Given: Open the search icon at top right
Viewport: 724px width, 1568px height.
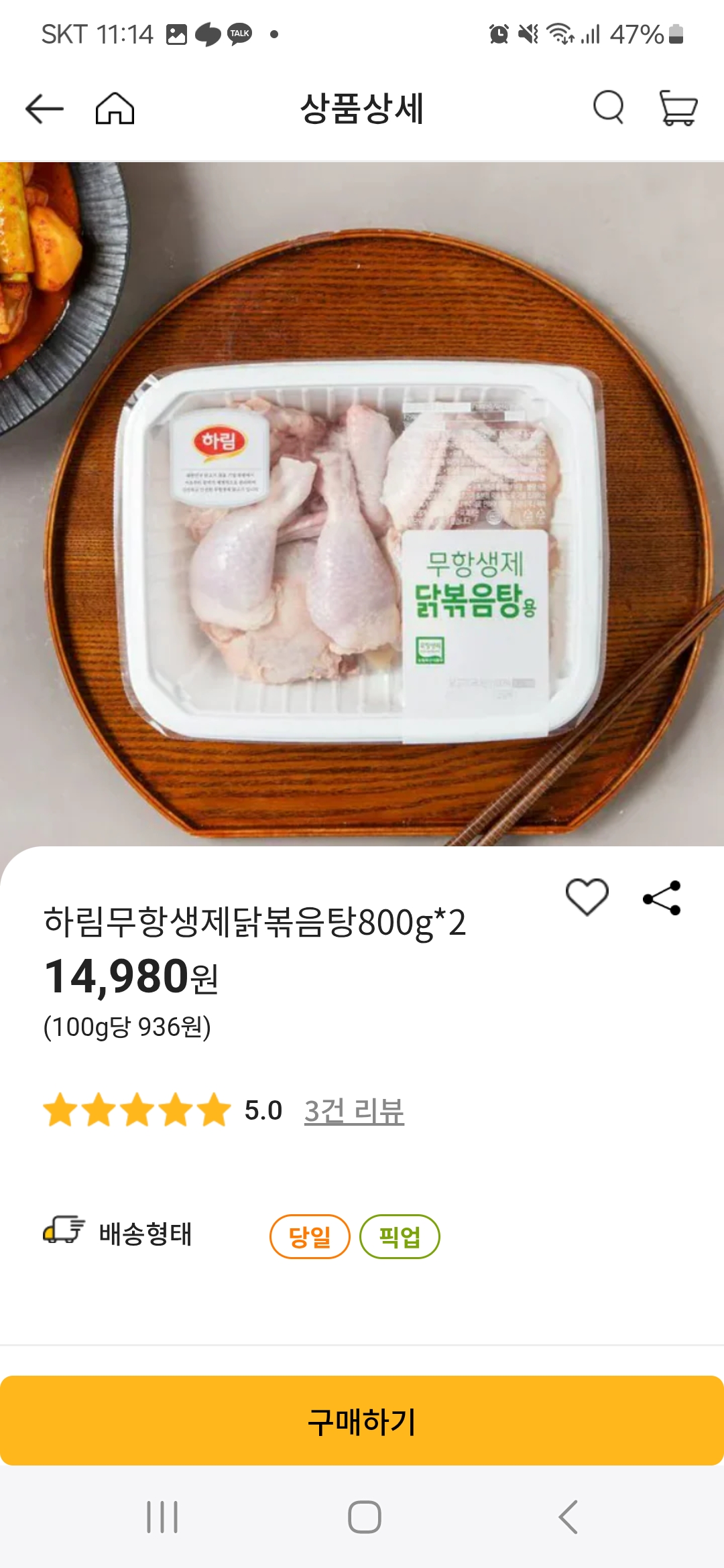Looking at the screenshot, I should pos(609,107).
